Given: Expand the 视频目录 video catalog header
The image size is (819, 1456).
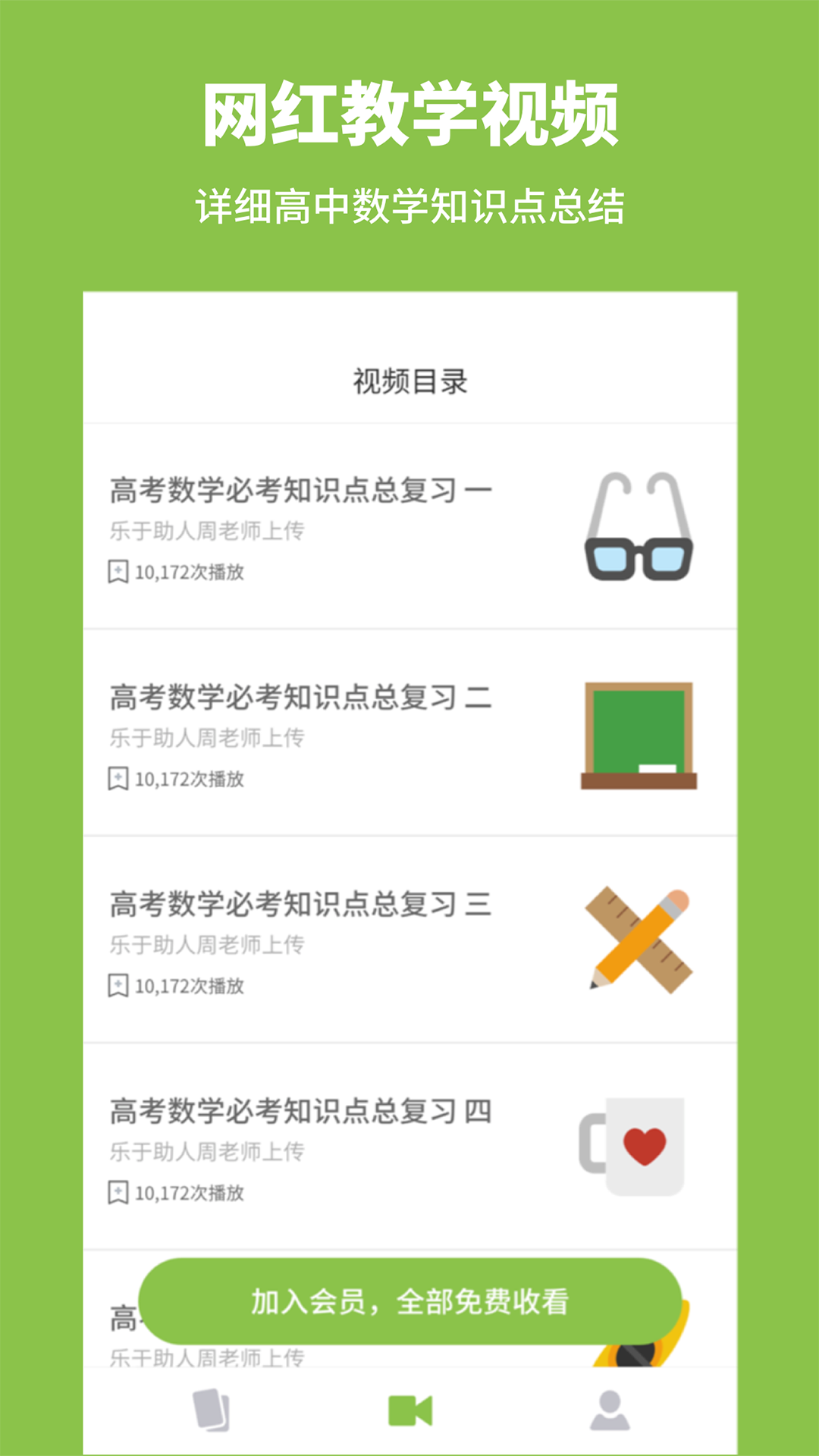Looking at the screenshot, I should coord(409,381).
